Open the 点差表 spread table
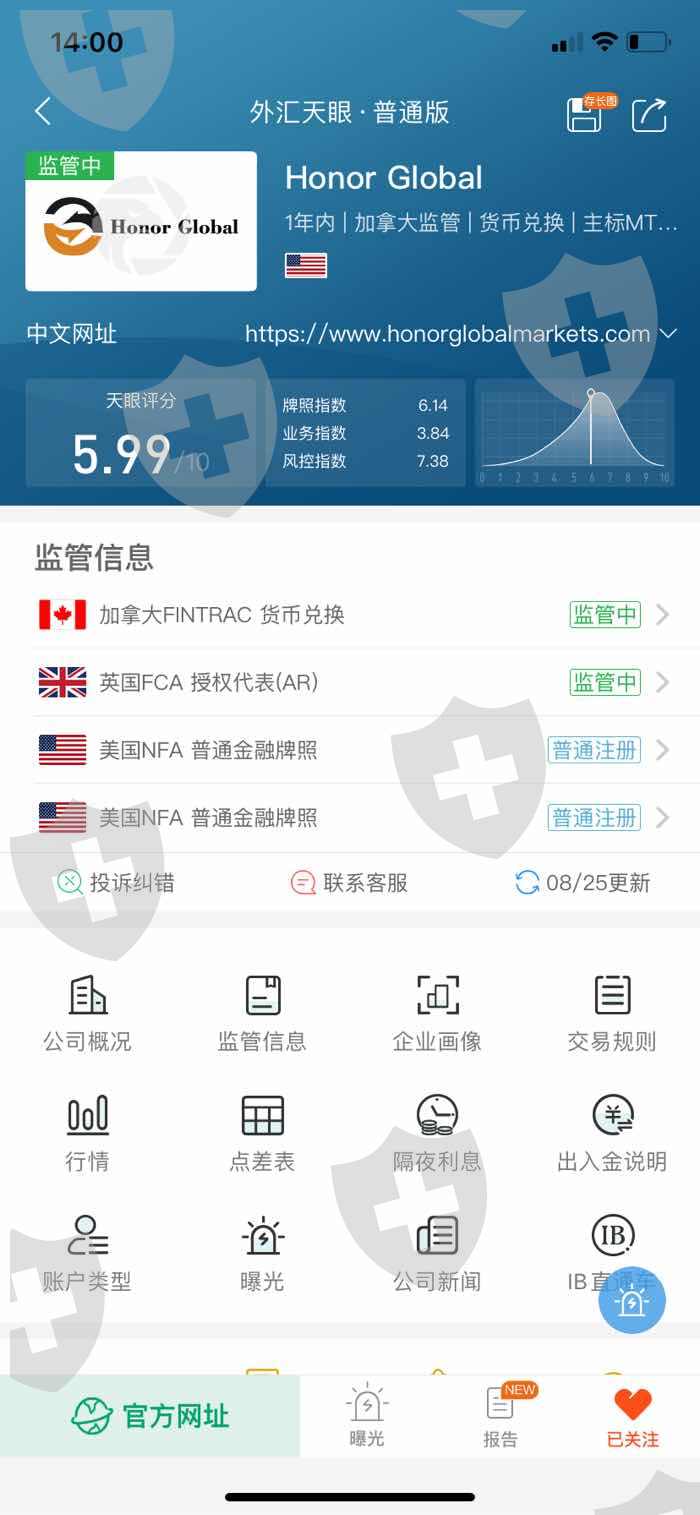 pyautogui.click(x=262, y=1133)
